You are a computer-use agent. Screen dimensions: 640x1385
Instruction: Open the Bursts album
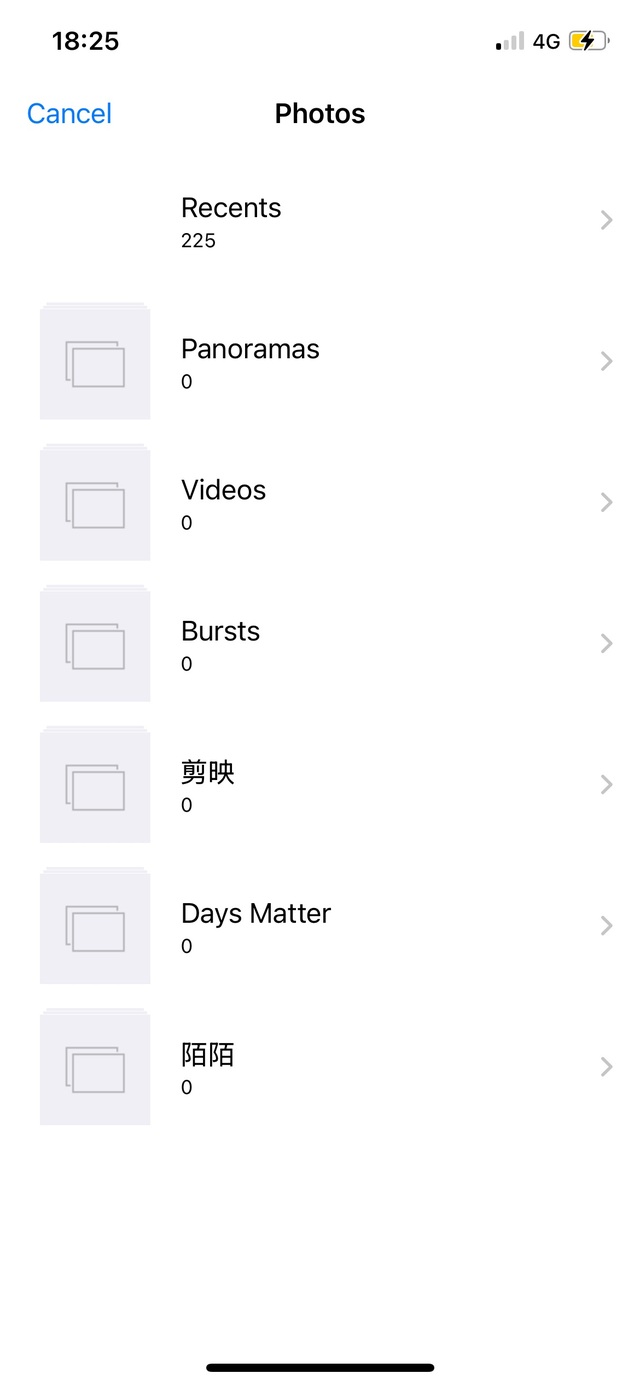pos(320,644)
